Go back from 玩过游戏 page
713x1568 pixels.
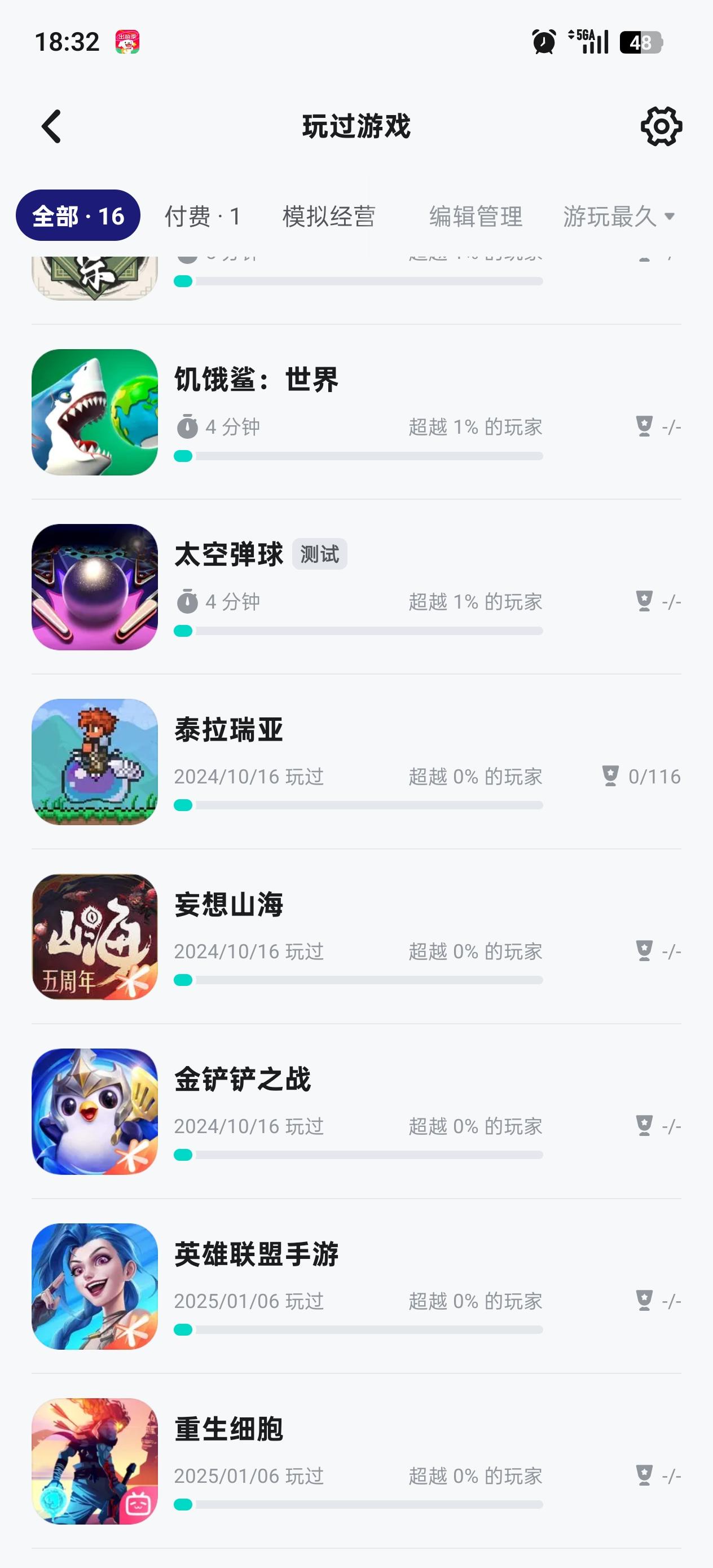click(x=52, y=126)
